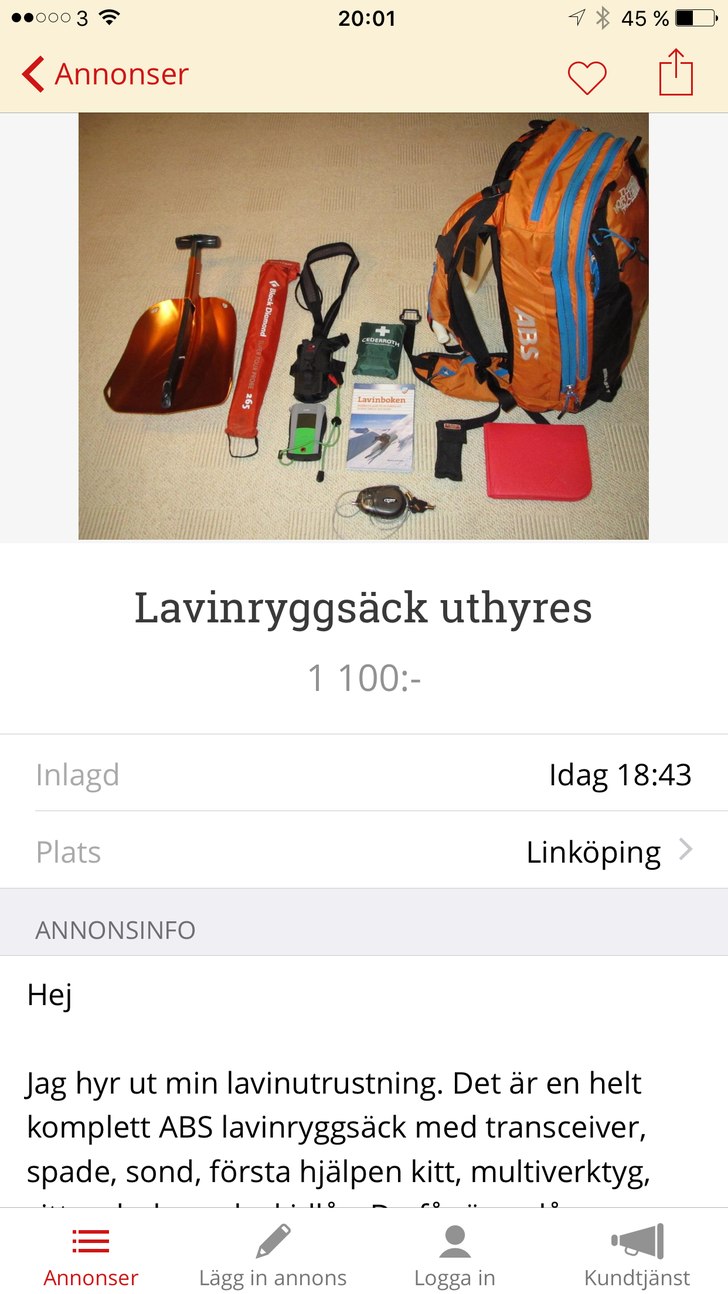
Task: Switch to the Annonser tab
Action: click(x=91, y=1256)
